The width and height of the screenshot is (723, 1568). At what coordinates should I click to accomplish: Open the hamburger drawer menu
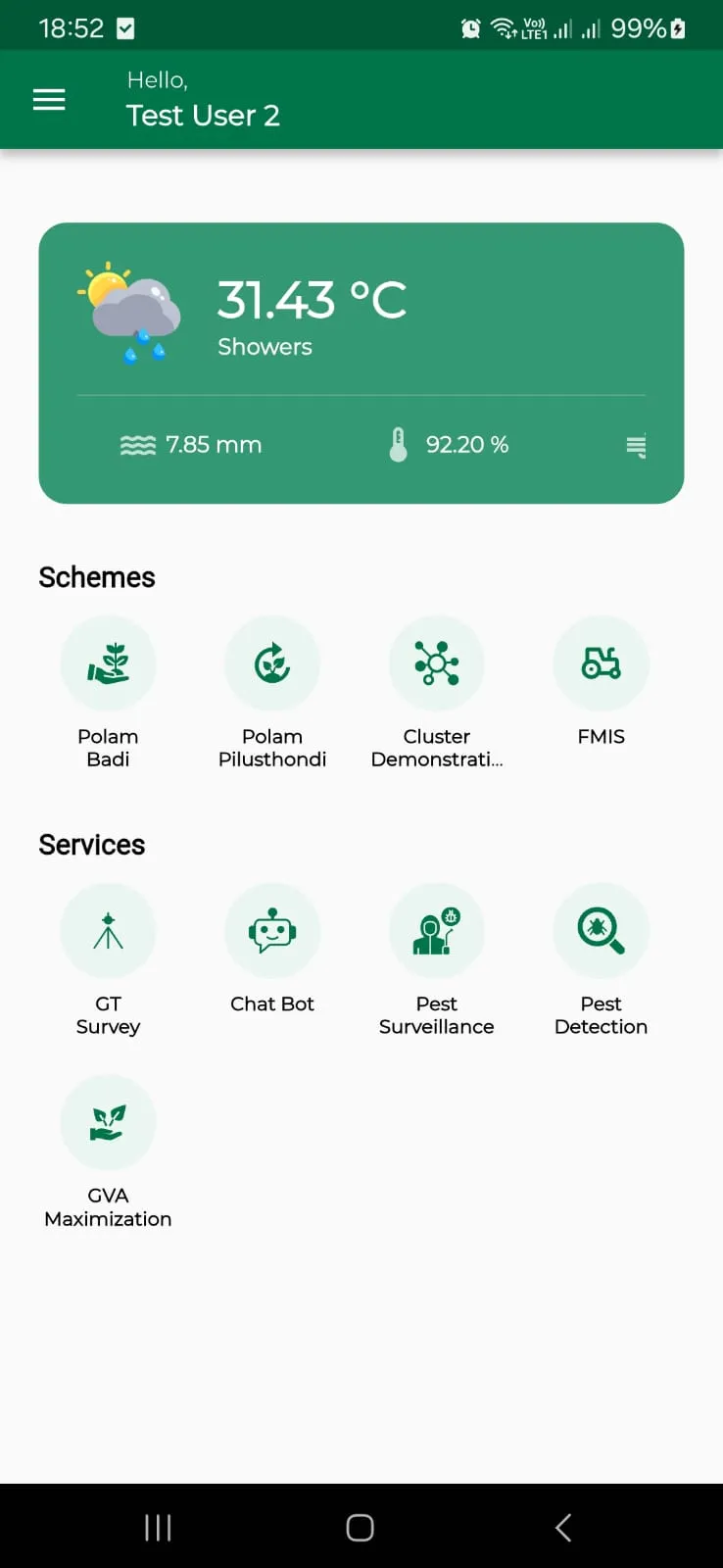click(49, 100)
